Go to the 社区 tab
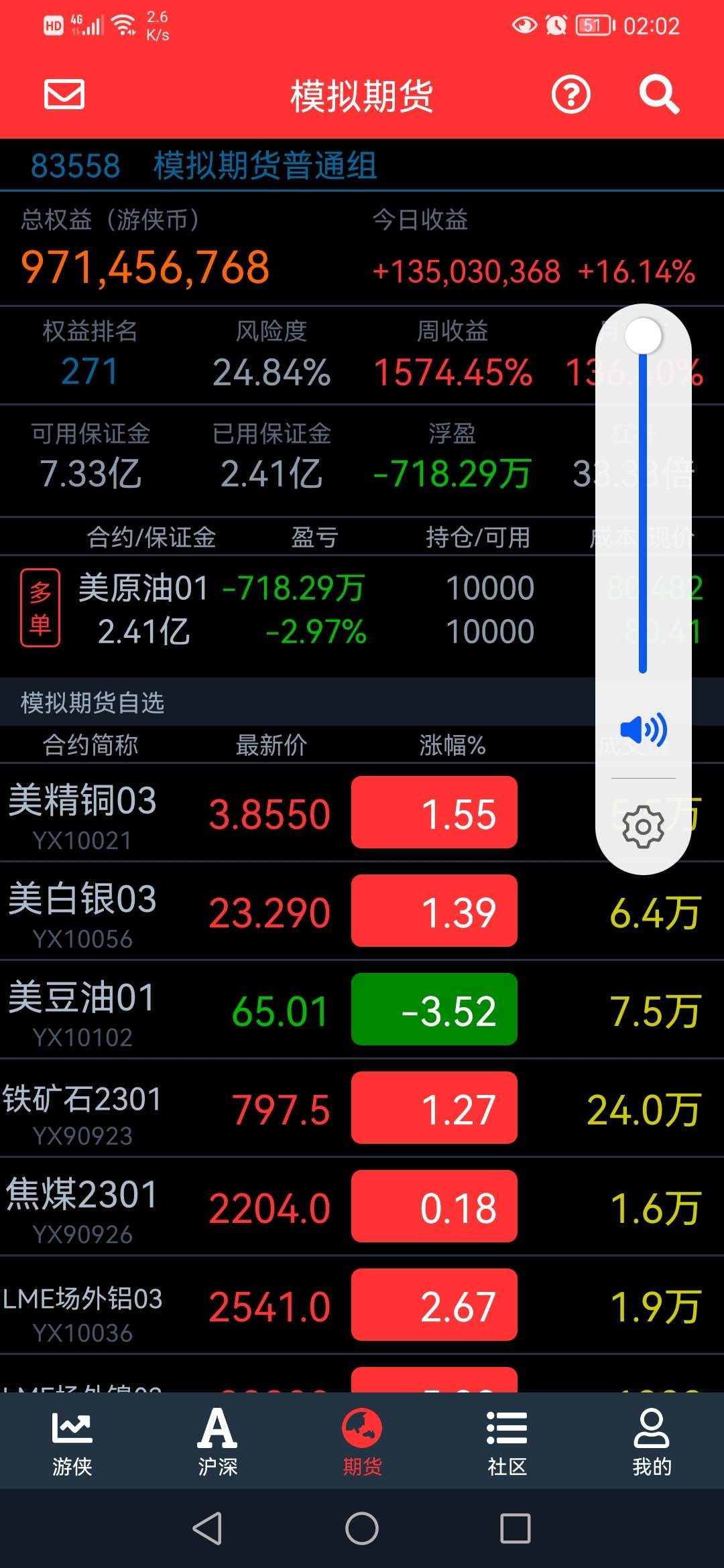This screenshot has width=724, height=1568. [x=507, y=1441]
